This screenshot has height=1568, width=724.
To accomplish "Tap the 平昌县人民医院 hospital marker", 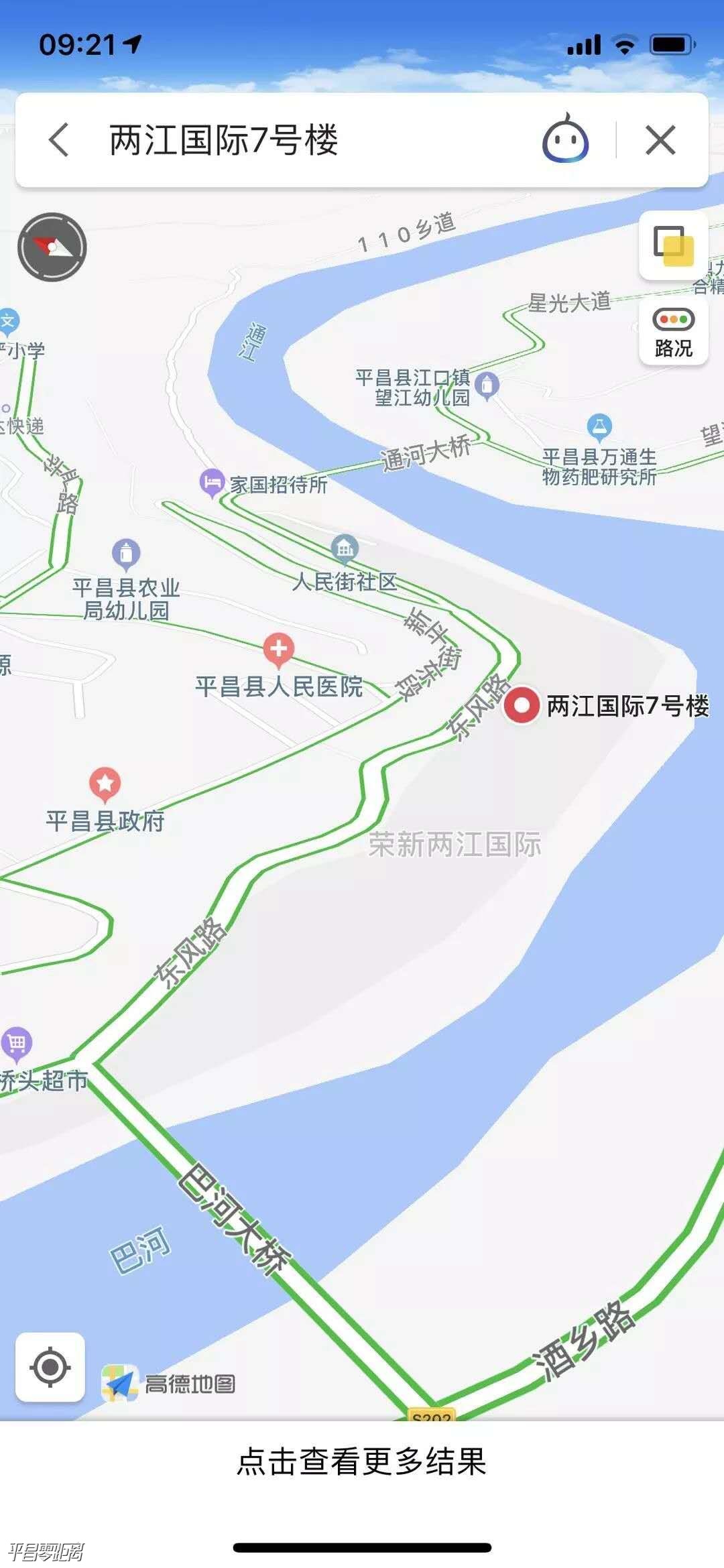I will coord(279,650).
